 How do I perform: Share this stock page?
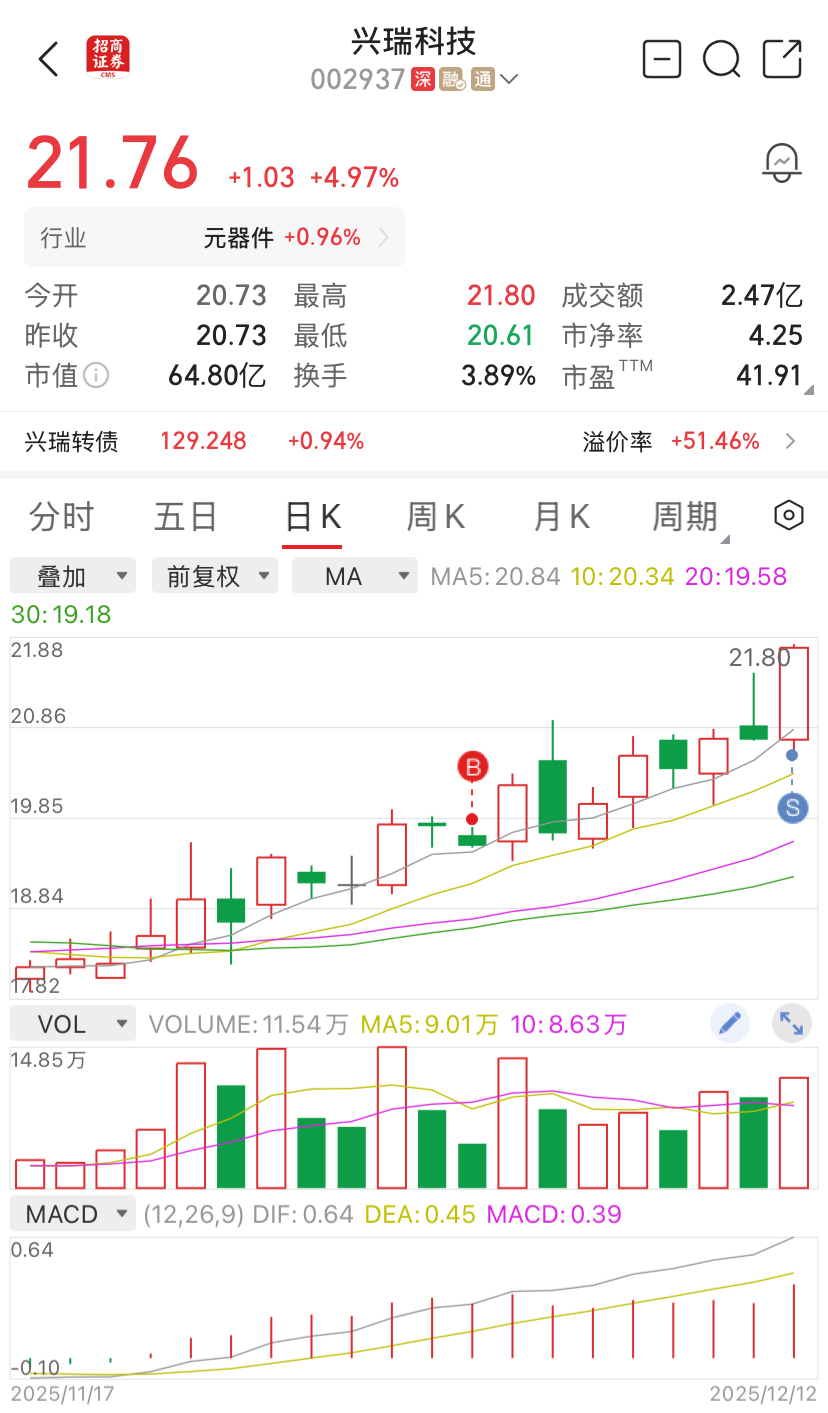click(x=782, y=59)
